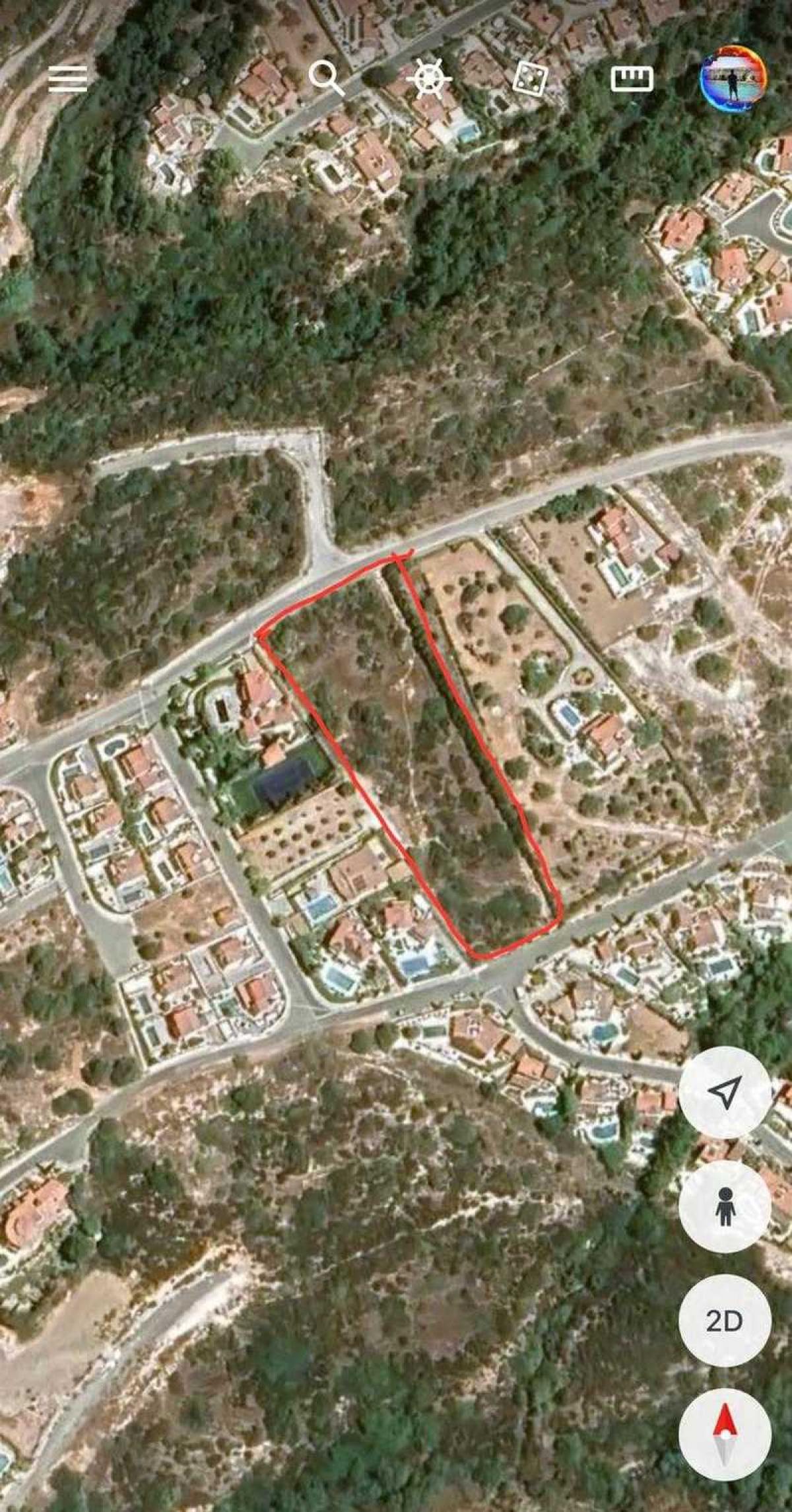The height and width of the screenshot is (1512, 792).
Task: Fly to my current location
Action: tap(725, 1093)
